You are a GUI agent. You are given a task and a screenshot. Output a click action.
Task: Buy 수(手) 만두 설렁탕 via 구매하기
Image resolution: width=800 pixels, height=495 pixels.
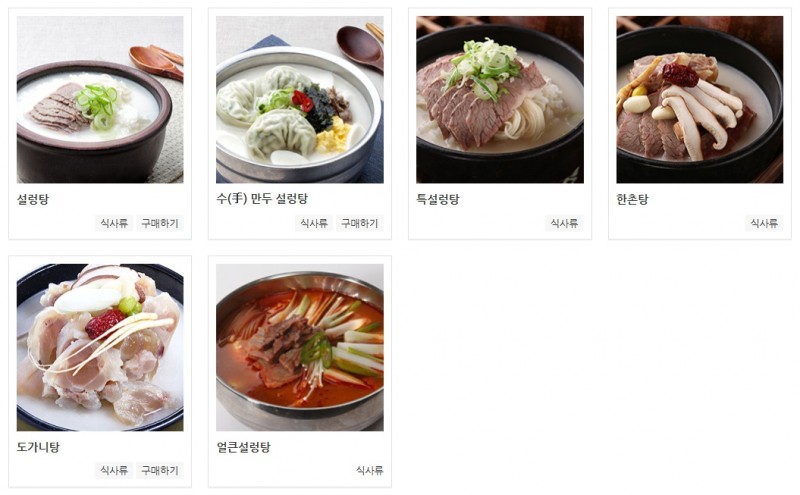(359, 223)
